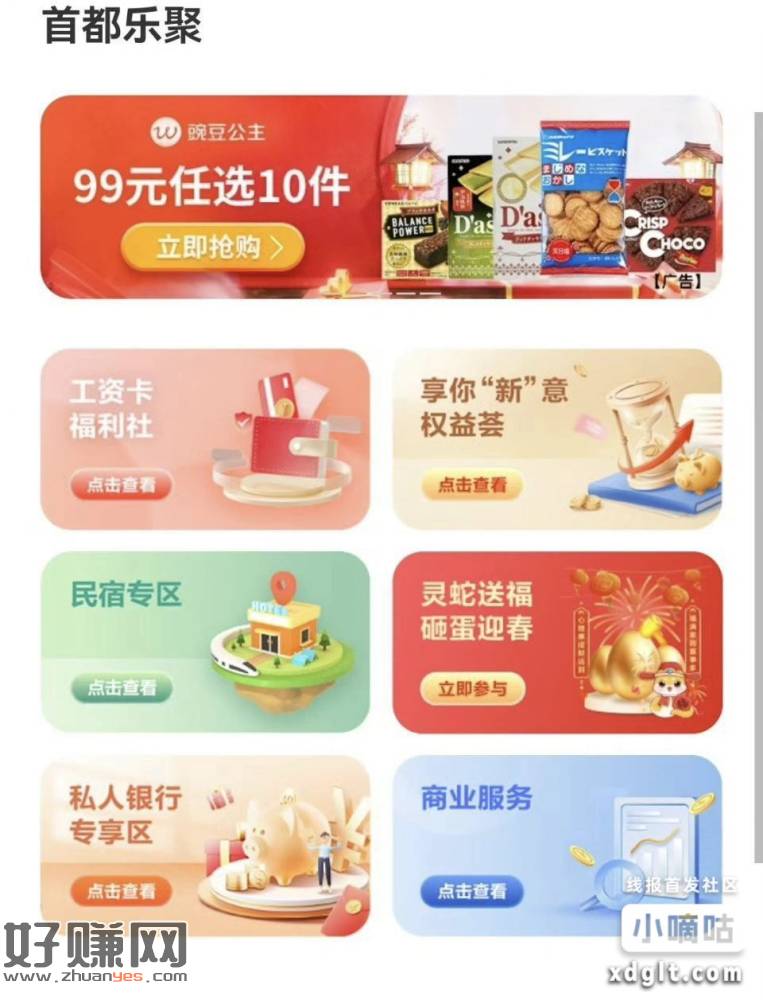Open the 民宿专区 card
This screenshot has width=763, height=1000.
(x=121, y=688)
